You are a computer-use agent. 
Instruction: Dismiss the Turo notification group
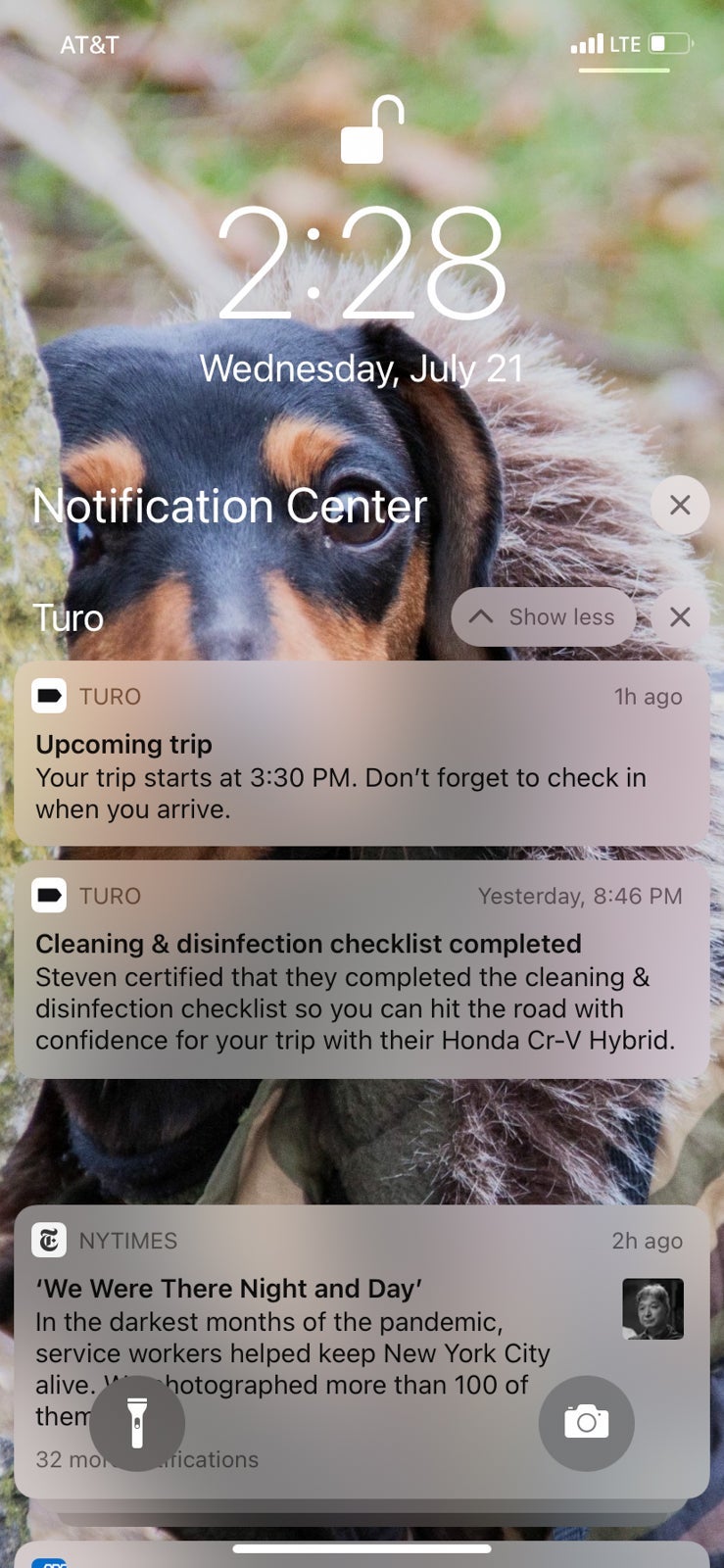point(680,617)
